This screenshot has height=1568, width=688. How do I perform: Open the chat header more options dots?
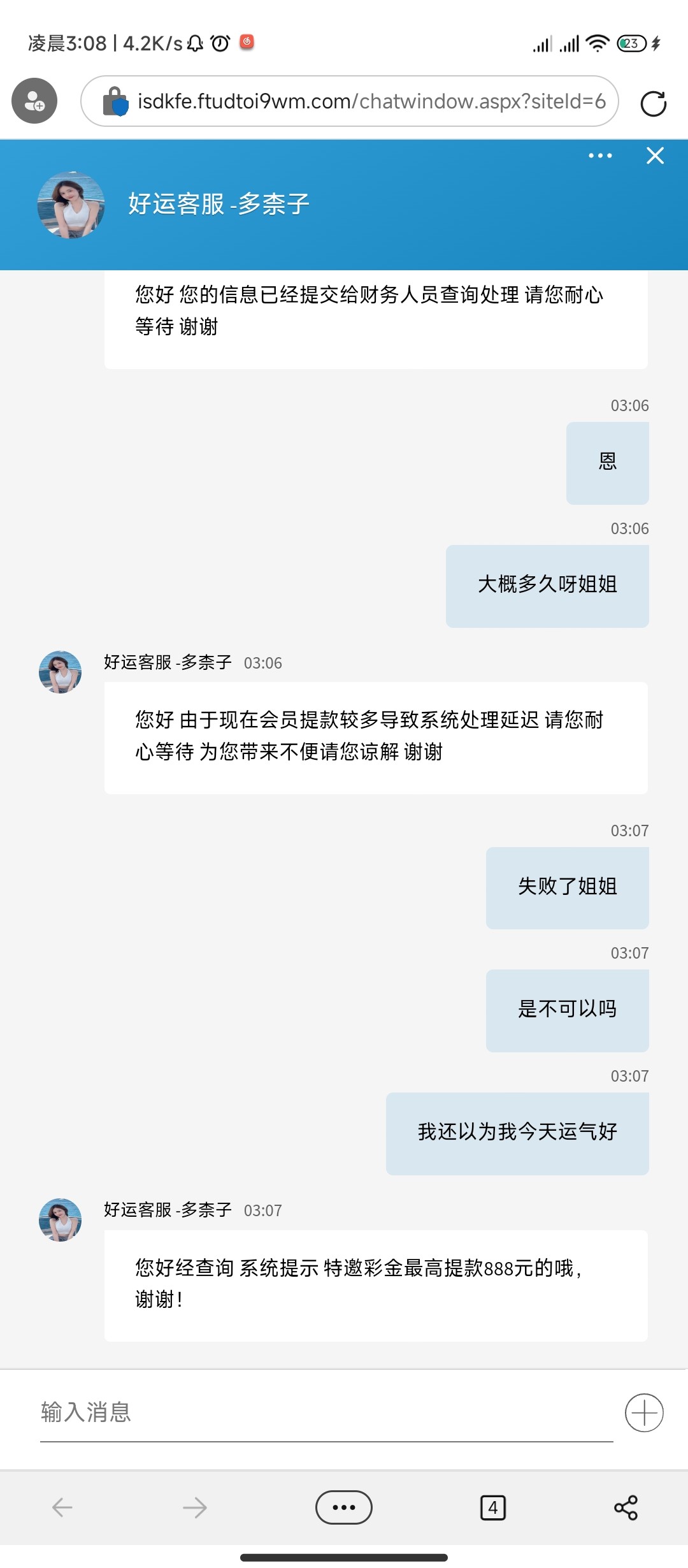[x=600, y=156]
